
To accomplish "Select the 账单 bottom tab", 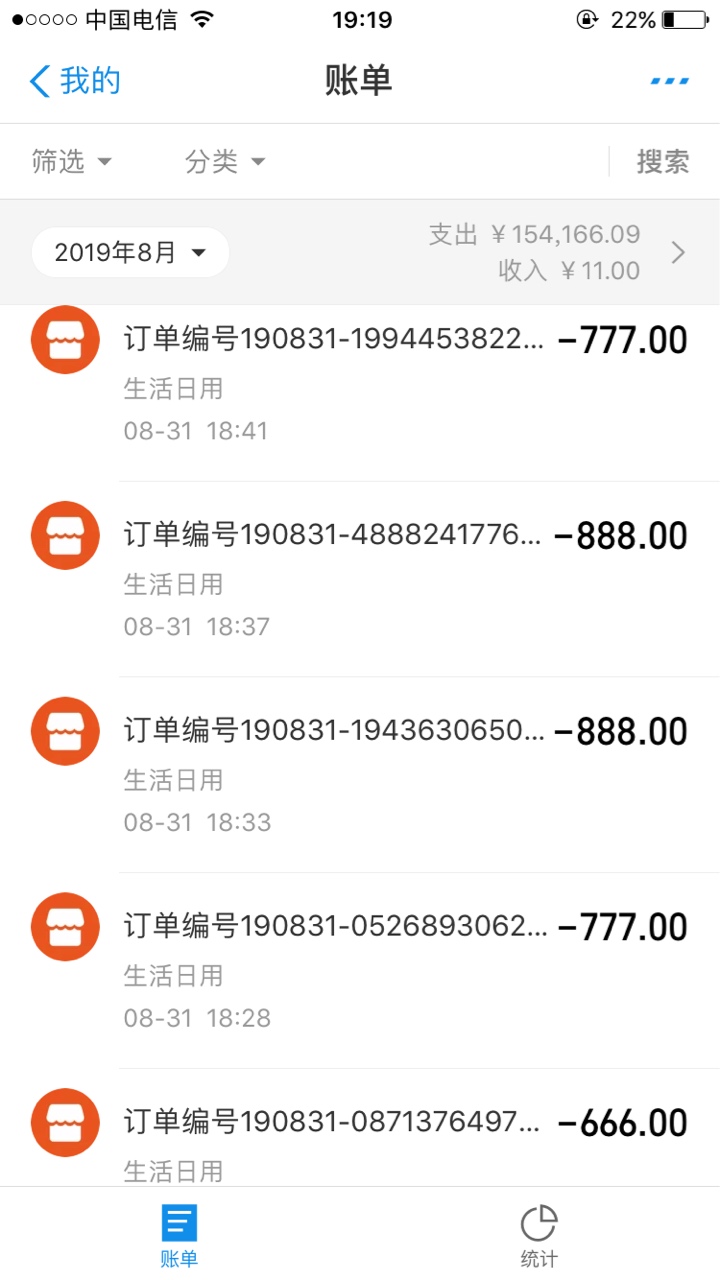I will (180, 1236).
